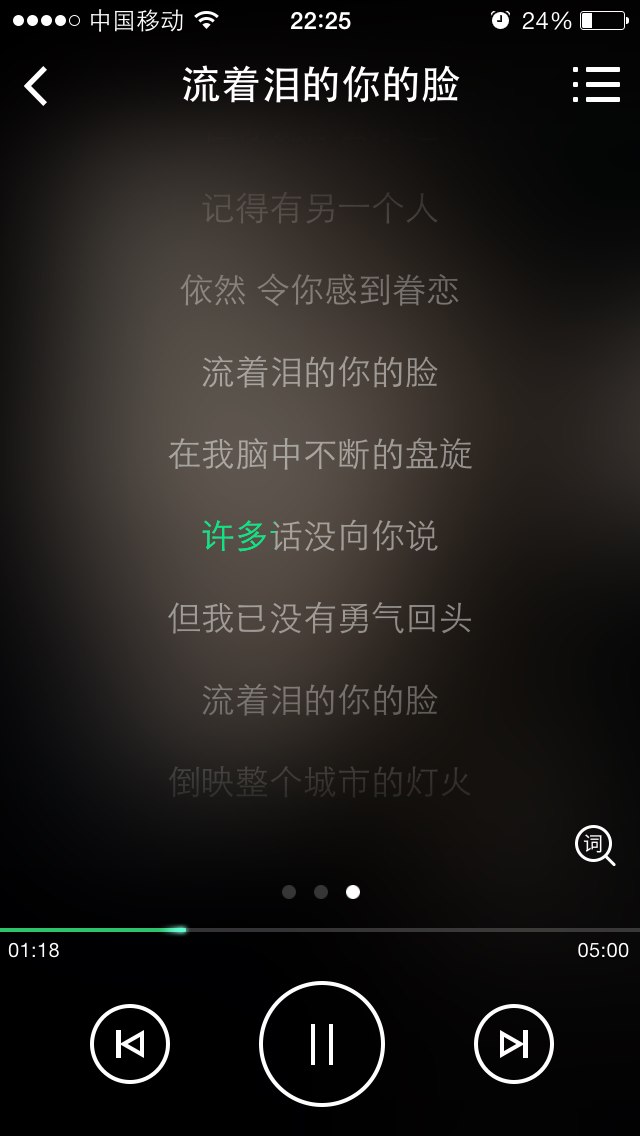Tap the playback progress bar to seek
Image resolution: width=640 pixels, height=1136 pixels.
pos(320,930)
